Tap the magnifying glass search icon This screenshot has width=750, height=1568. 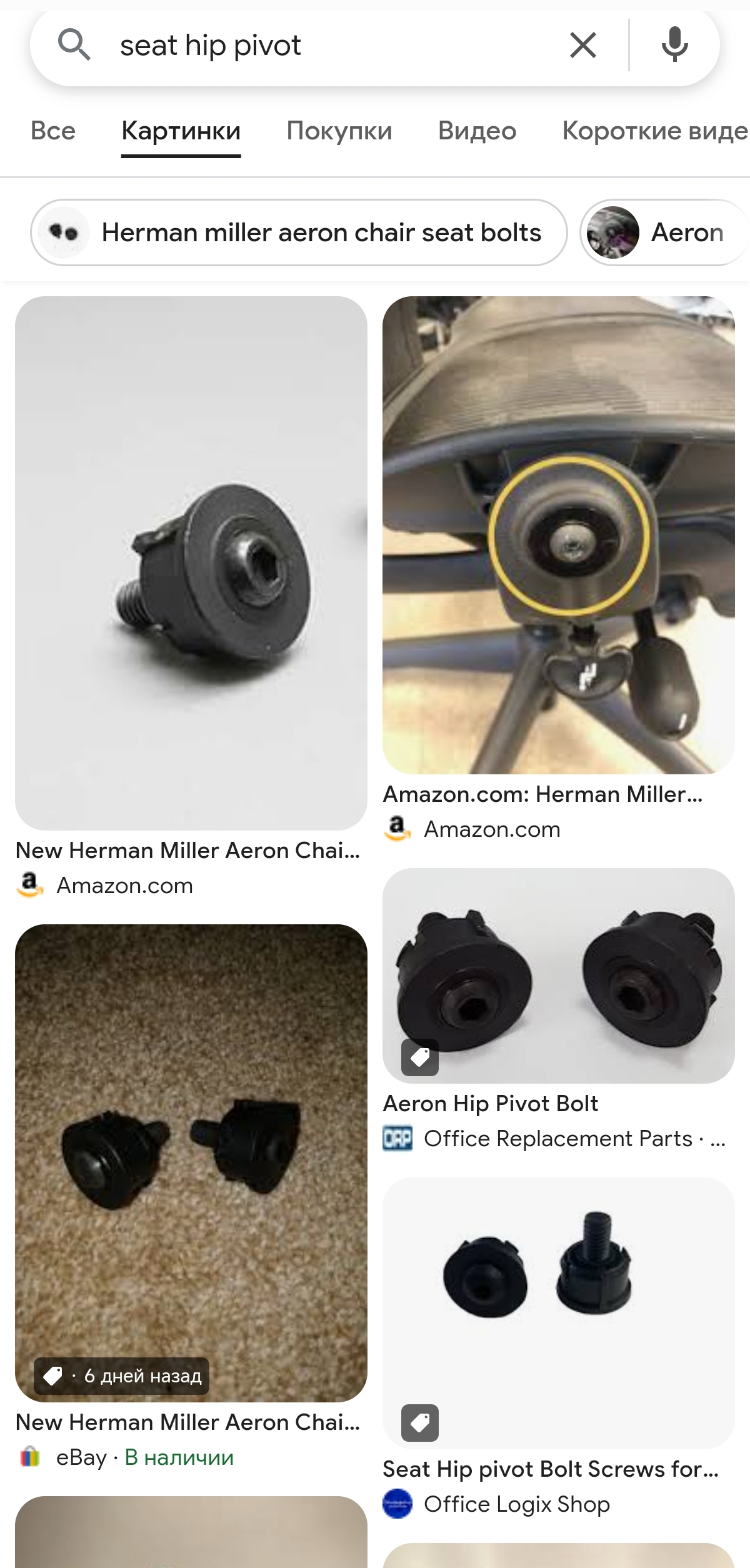pyautogui.click(x=74, y=46)
